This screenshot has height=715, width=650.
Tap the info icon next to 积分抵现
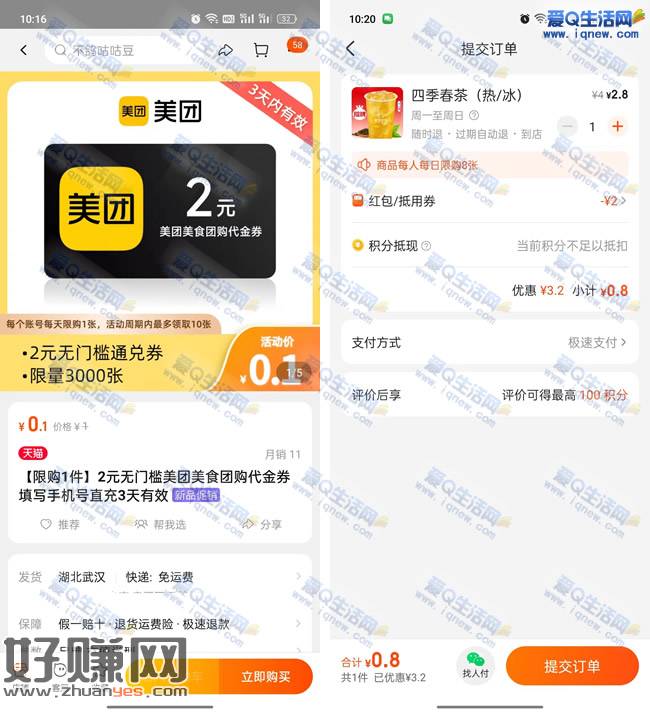pyautogui.click(x=426, y=246)
